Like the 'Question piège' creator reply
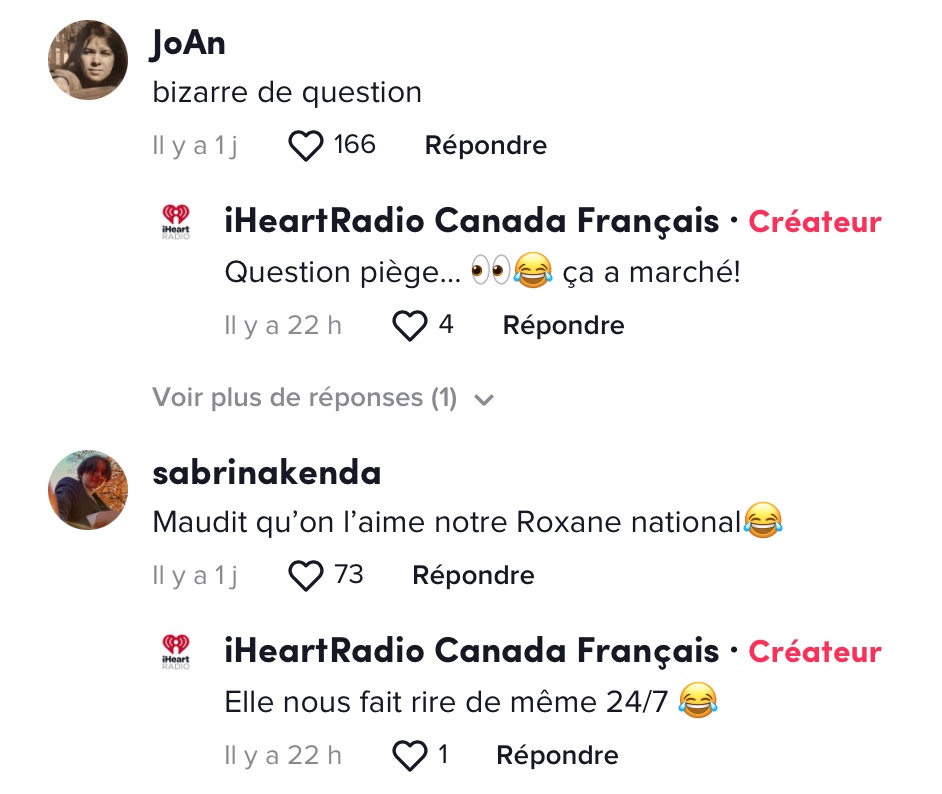The image size is (942, 794). (409, 326)
